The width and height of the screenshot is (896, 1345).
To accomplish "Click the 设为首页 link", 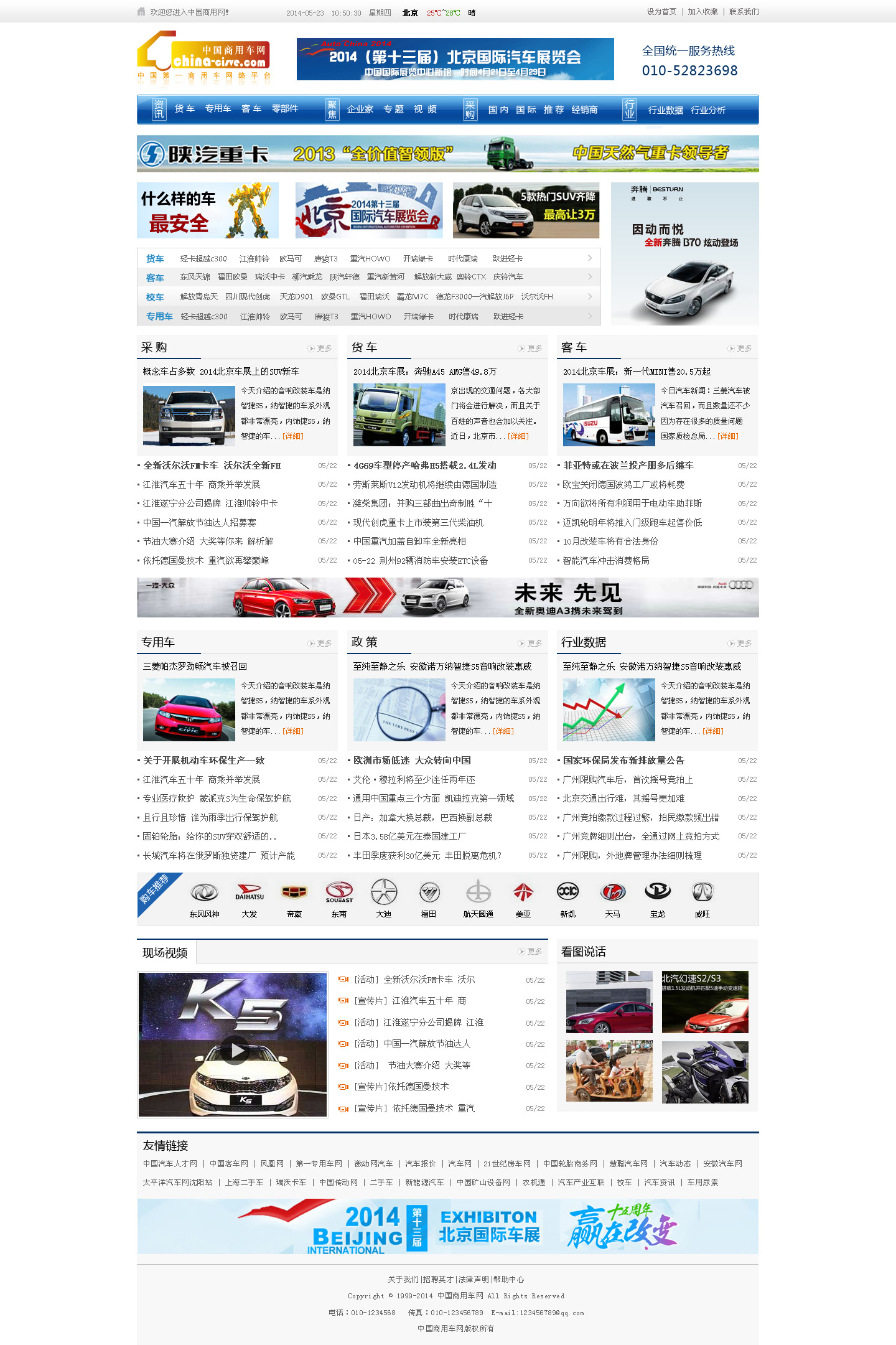I will (x=661, y=12).
